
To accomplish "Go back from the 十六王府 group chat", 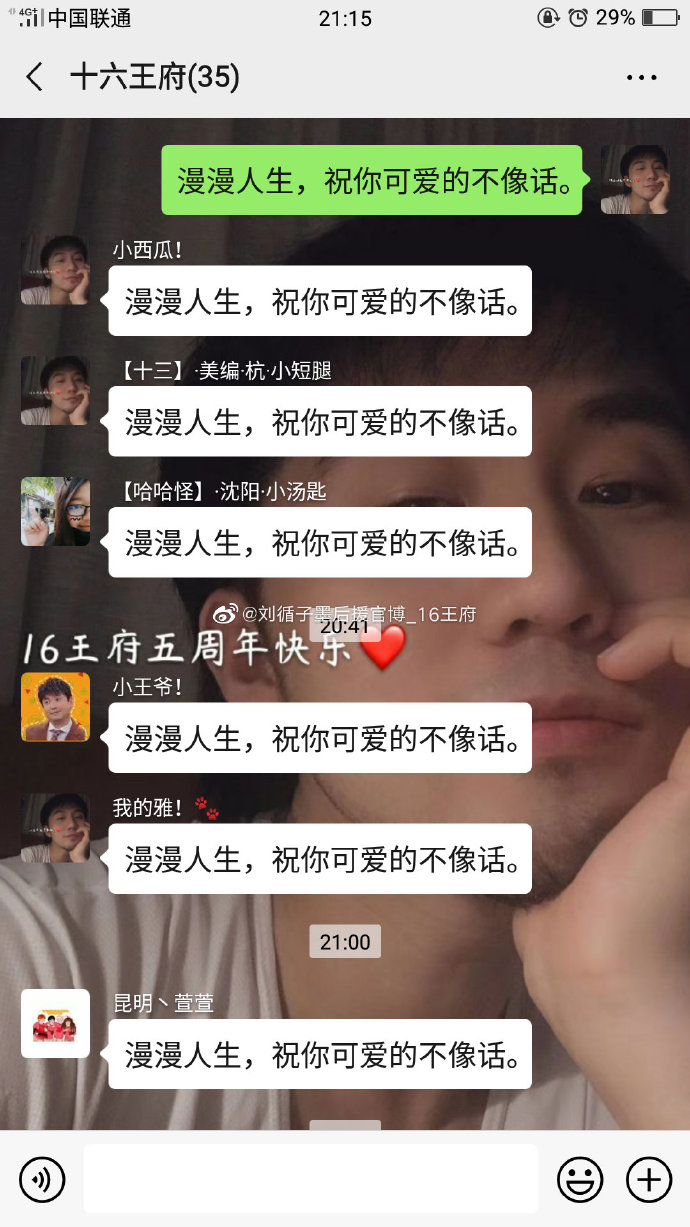I will (35, 77).
